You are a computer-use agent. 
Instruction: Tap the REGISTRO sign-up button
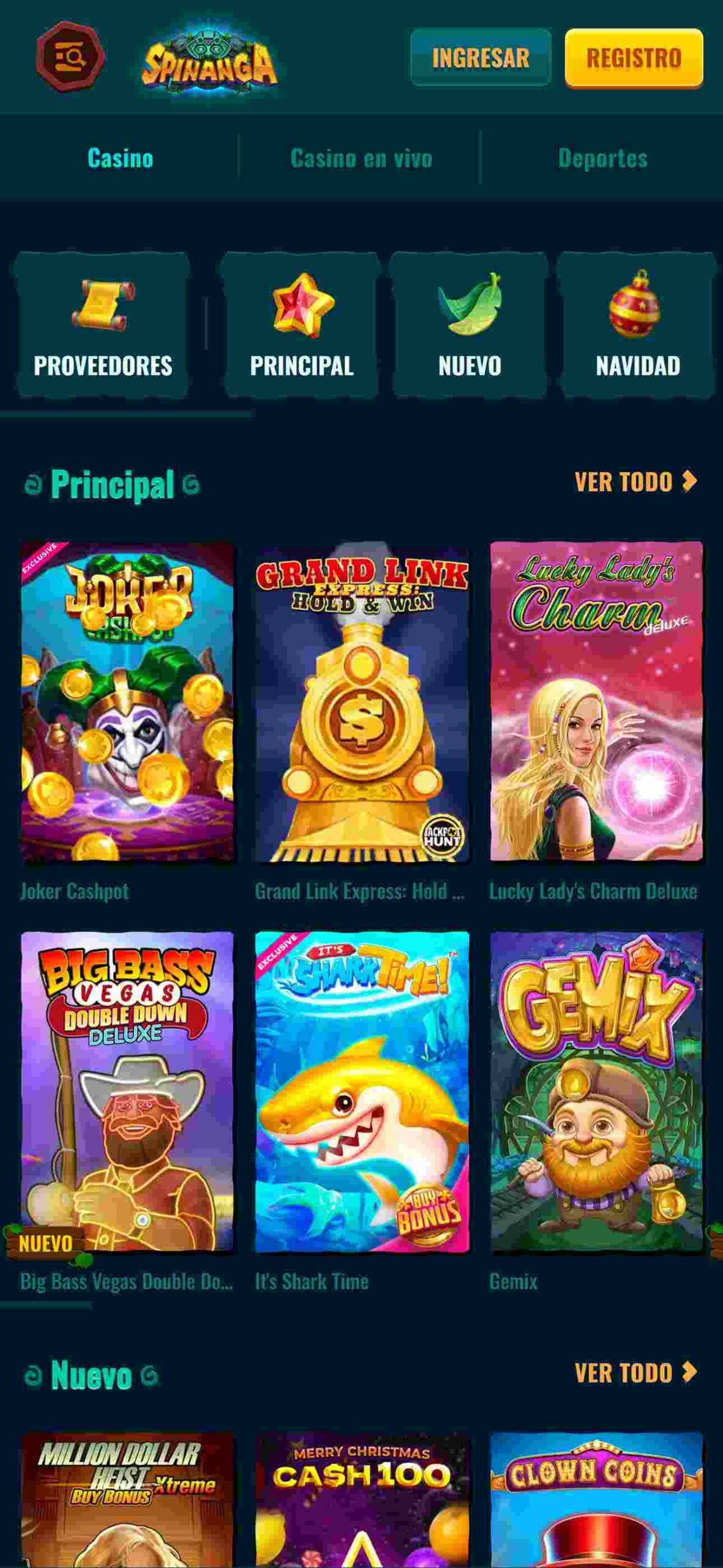[634, 58]
